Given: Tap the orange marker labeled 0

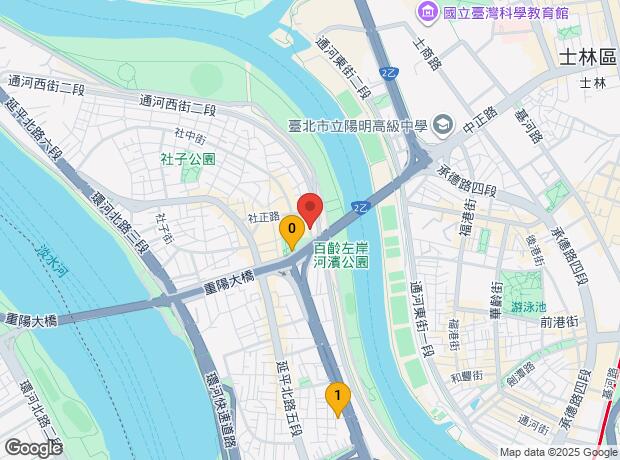Looking at the screenshot, I should coord(291,230).
